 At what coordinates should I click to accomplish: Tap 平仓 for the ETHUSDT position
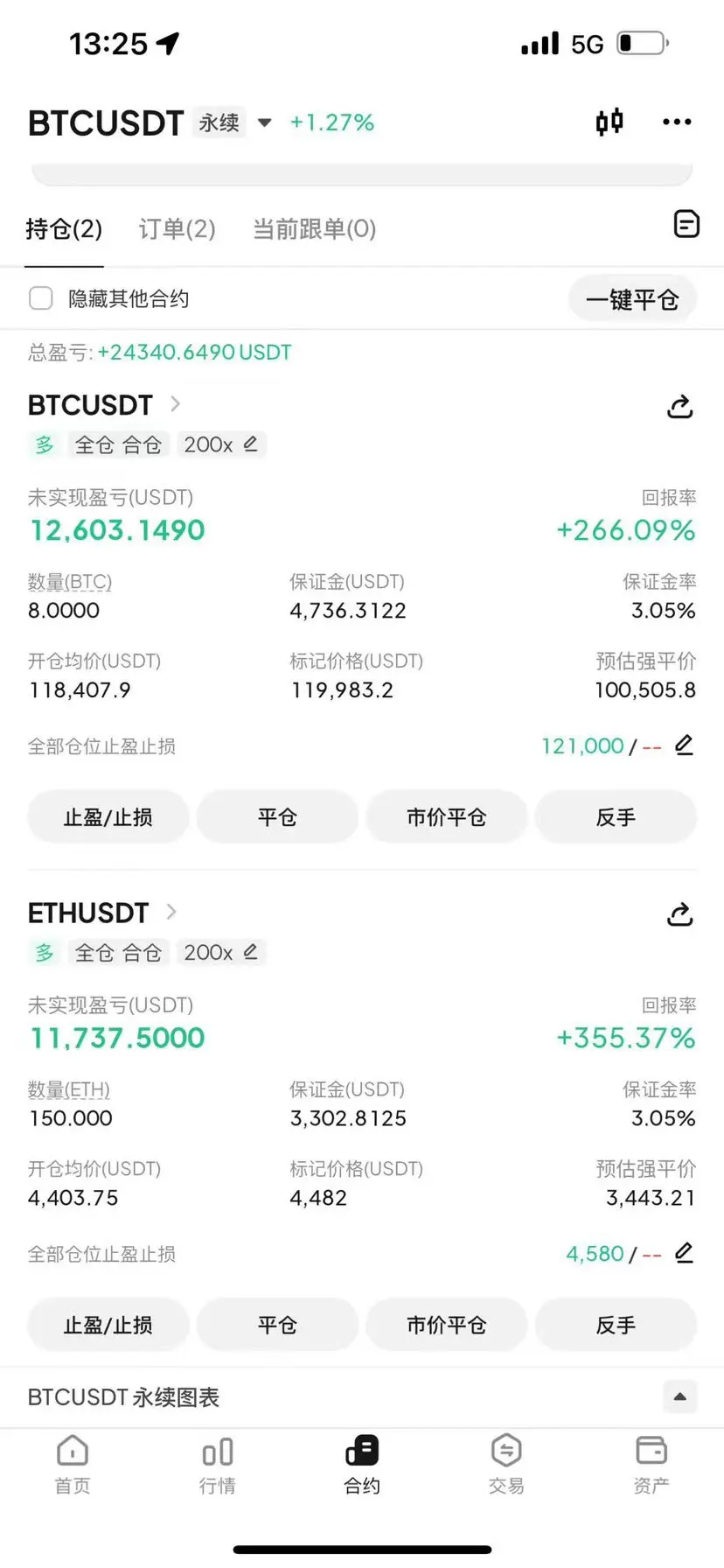point(277,1325)
